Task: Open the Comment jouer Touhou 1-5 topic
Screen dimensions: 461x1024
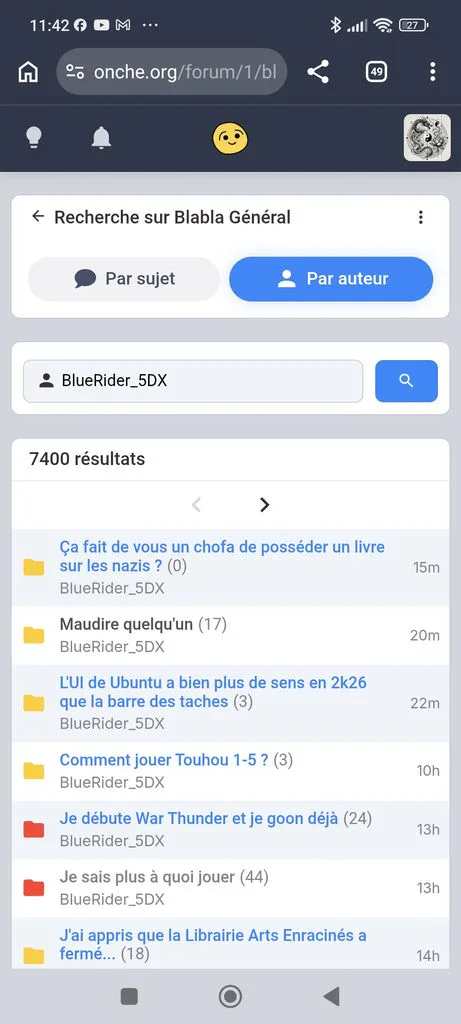Action: (164, 760)
